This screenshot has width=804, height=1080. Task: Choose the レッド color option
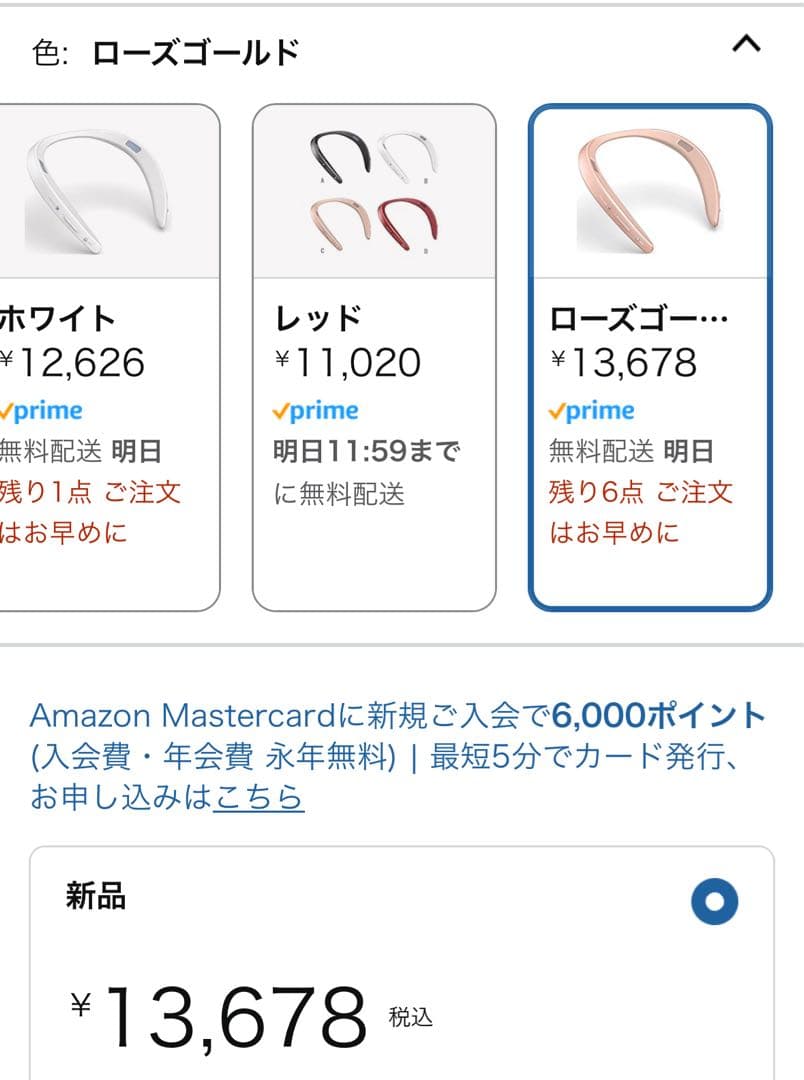(x=374, y=357)
